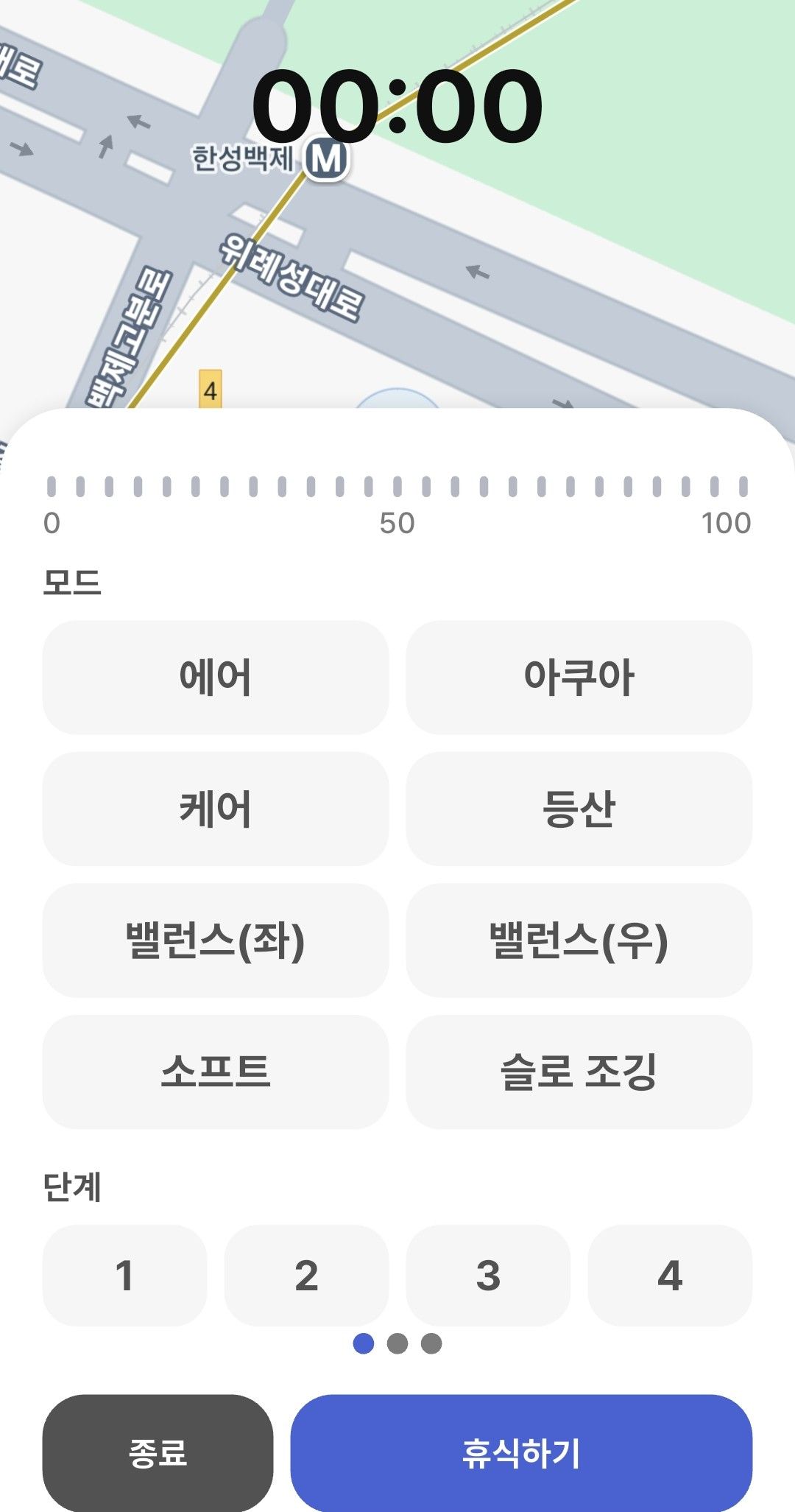Select the 에어 mode
Image resolution: width=795 pixels, height=1512 pixels.
point(216,678)
